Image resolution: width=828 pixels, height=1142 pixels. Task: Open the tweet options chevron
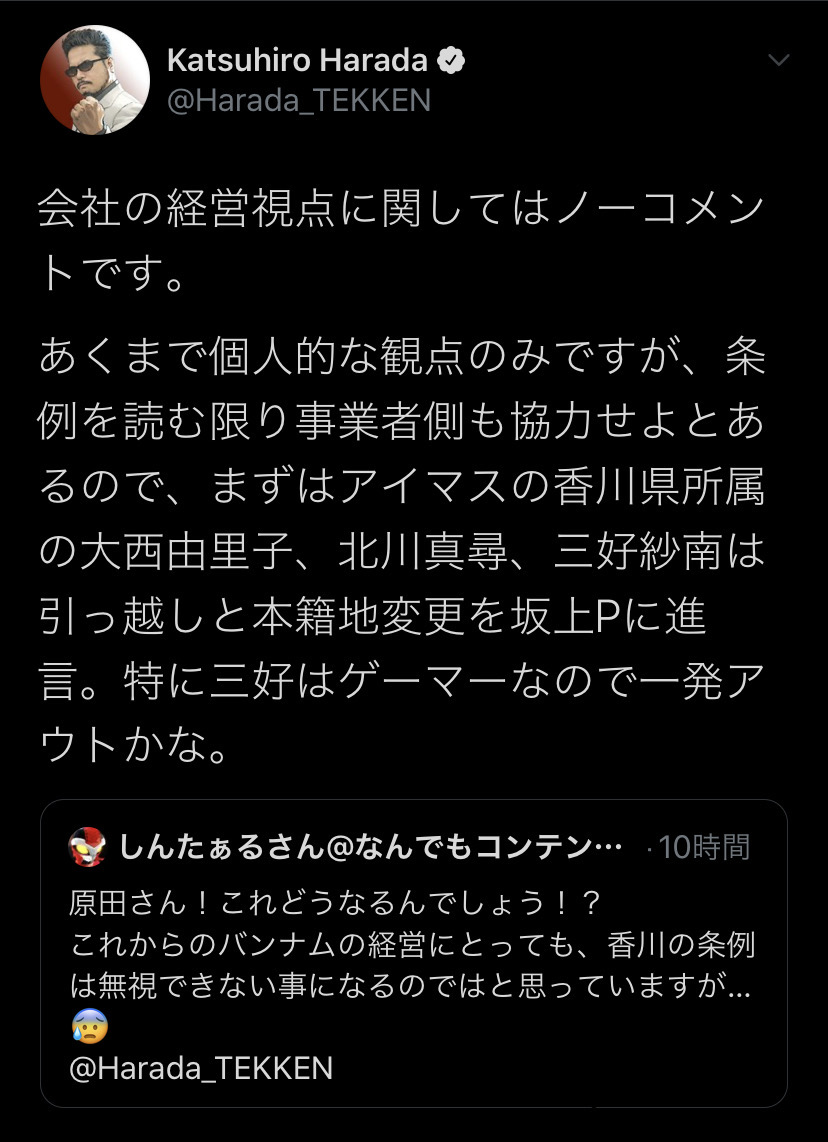point(778,61)
